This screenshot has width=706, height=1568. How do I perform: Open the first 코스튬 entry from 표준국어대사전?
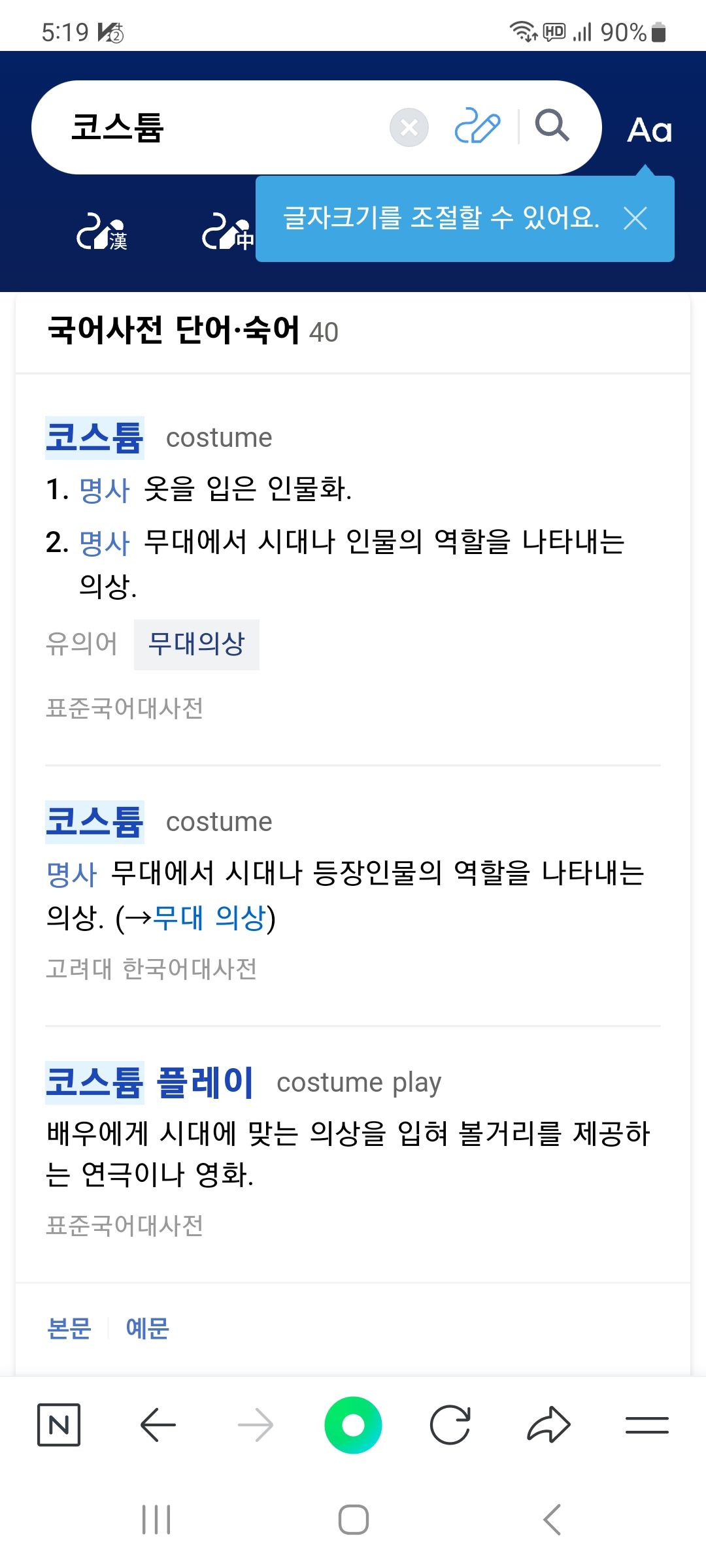[x=95, y=438]
